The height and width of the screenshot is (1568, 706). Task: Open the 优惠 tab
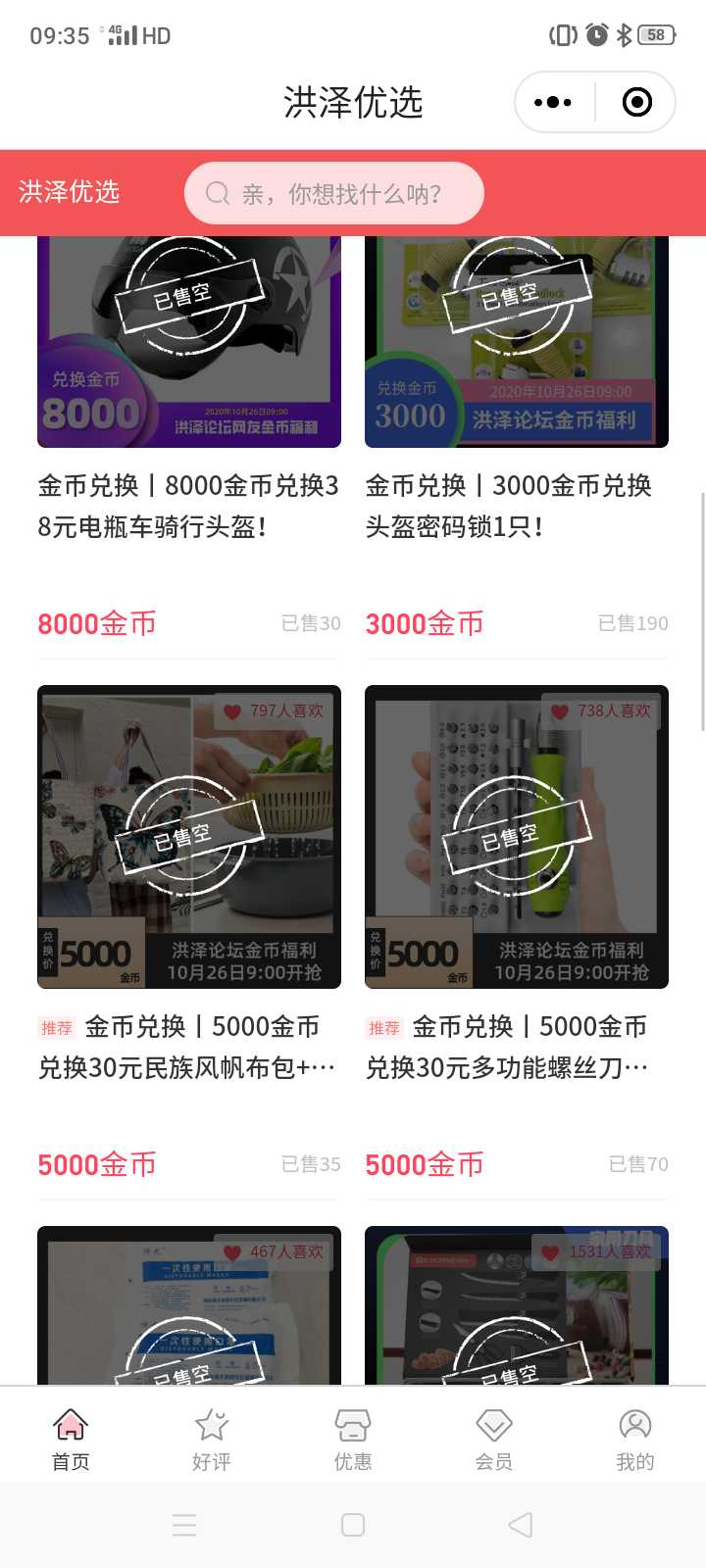353,1439
